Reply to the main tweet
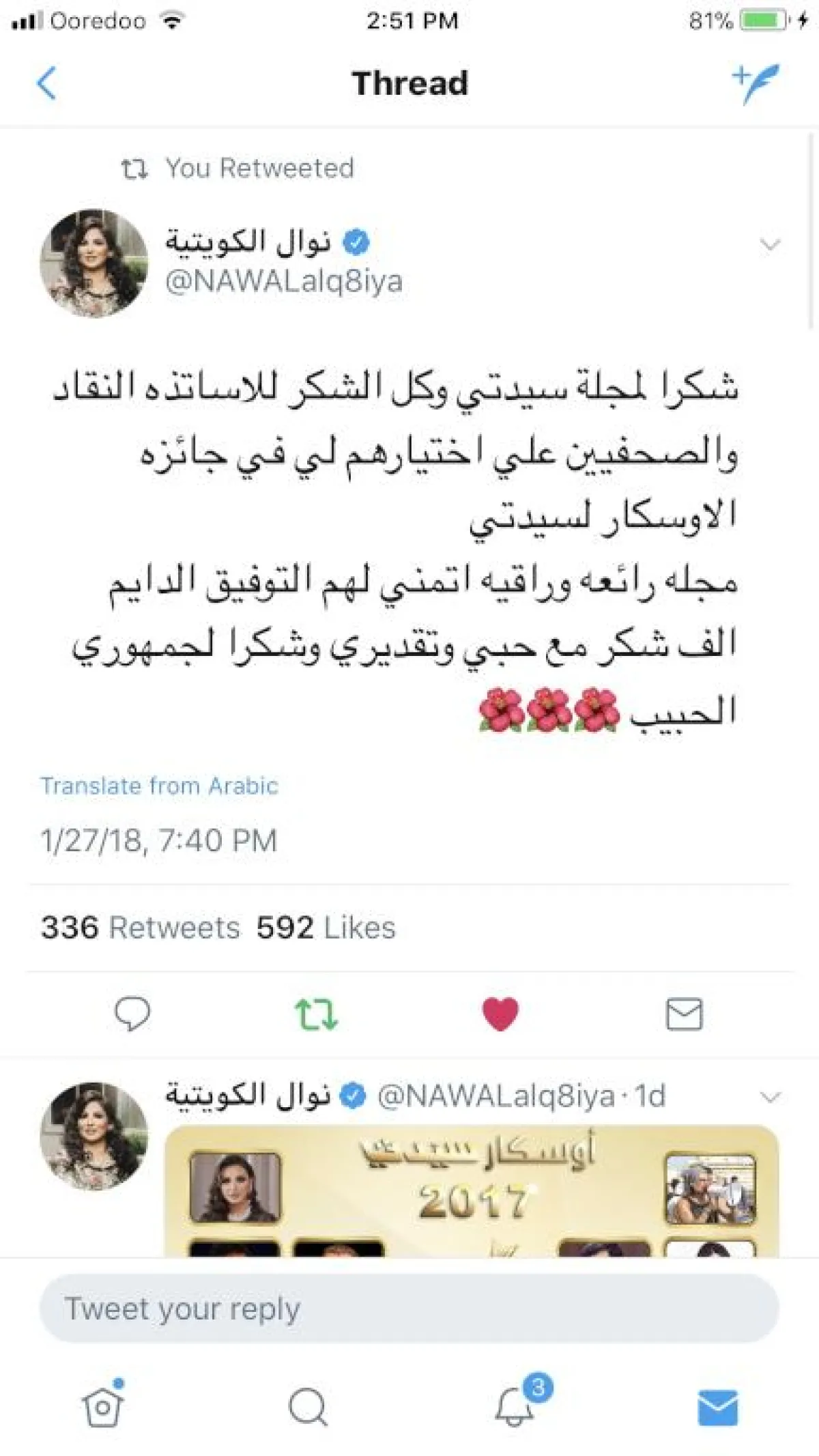 click(132, 1013)
